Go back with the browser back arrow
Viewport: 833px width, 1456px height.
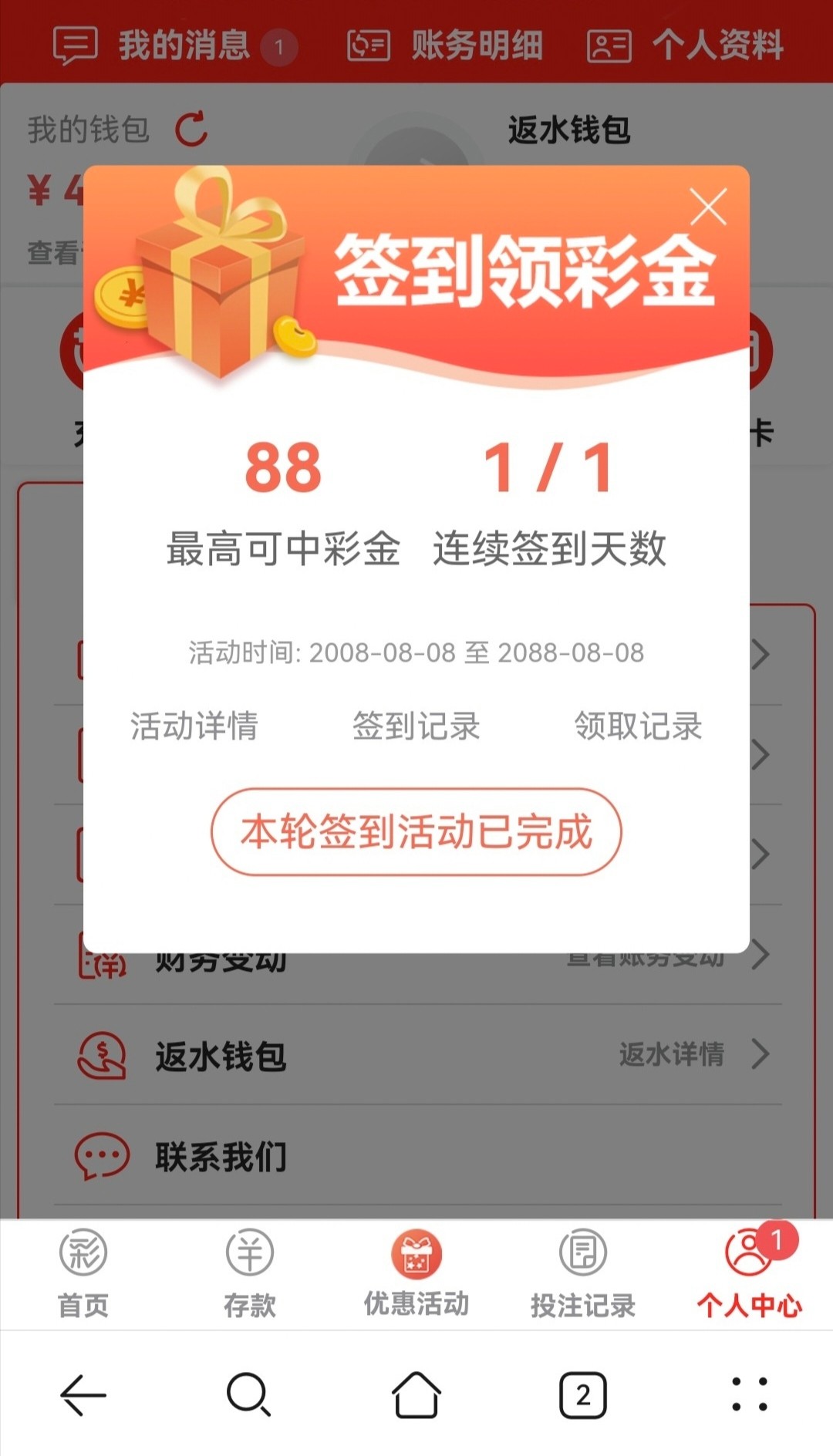pyautogui.click(x=83, y=1395)
